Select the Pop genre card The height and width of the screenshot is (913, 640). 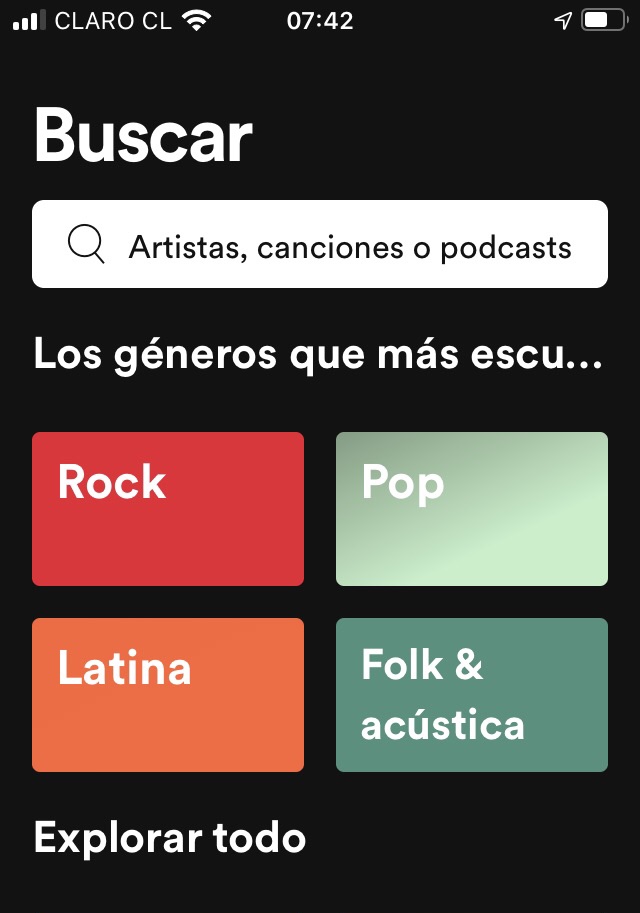click(x=471, y=509)
